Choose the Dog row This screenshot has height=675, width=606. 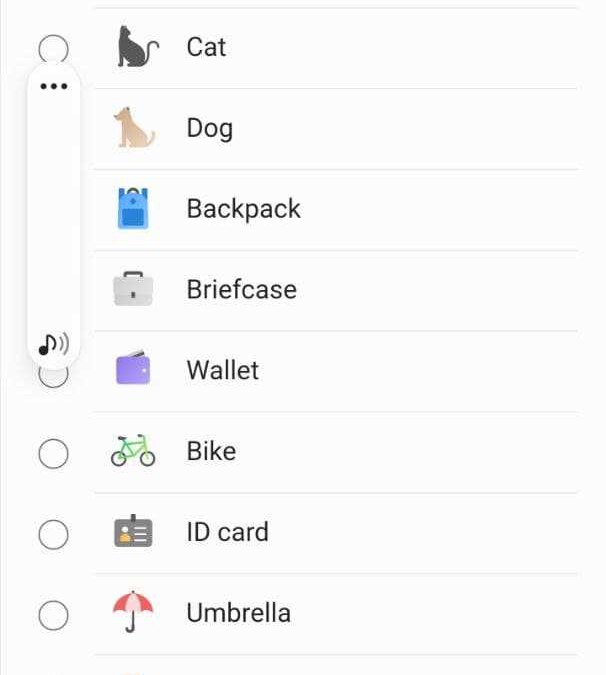click(x=209, y=129)
